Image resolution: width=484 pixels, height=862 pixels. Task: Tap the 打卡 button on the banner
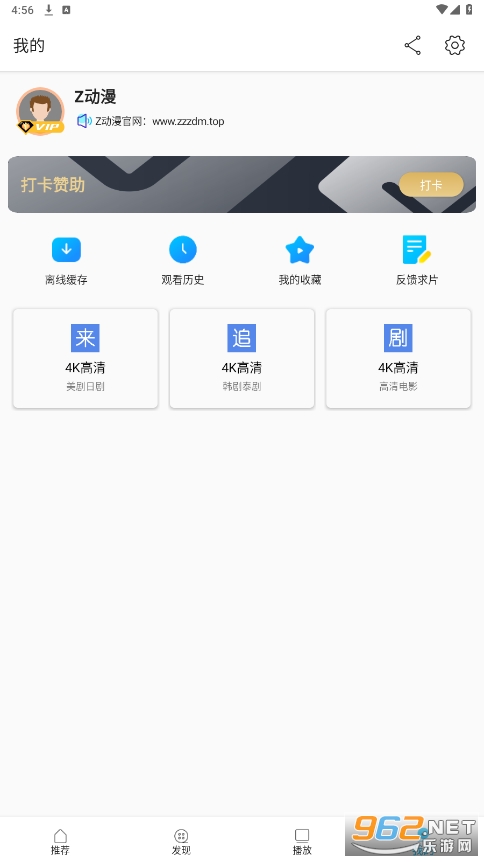[x=431, y=185]
